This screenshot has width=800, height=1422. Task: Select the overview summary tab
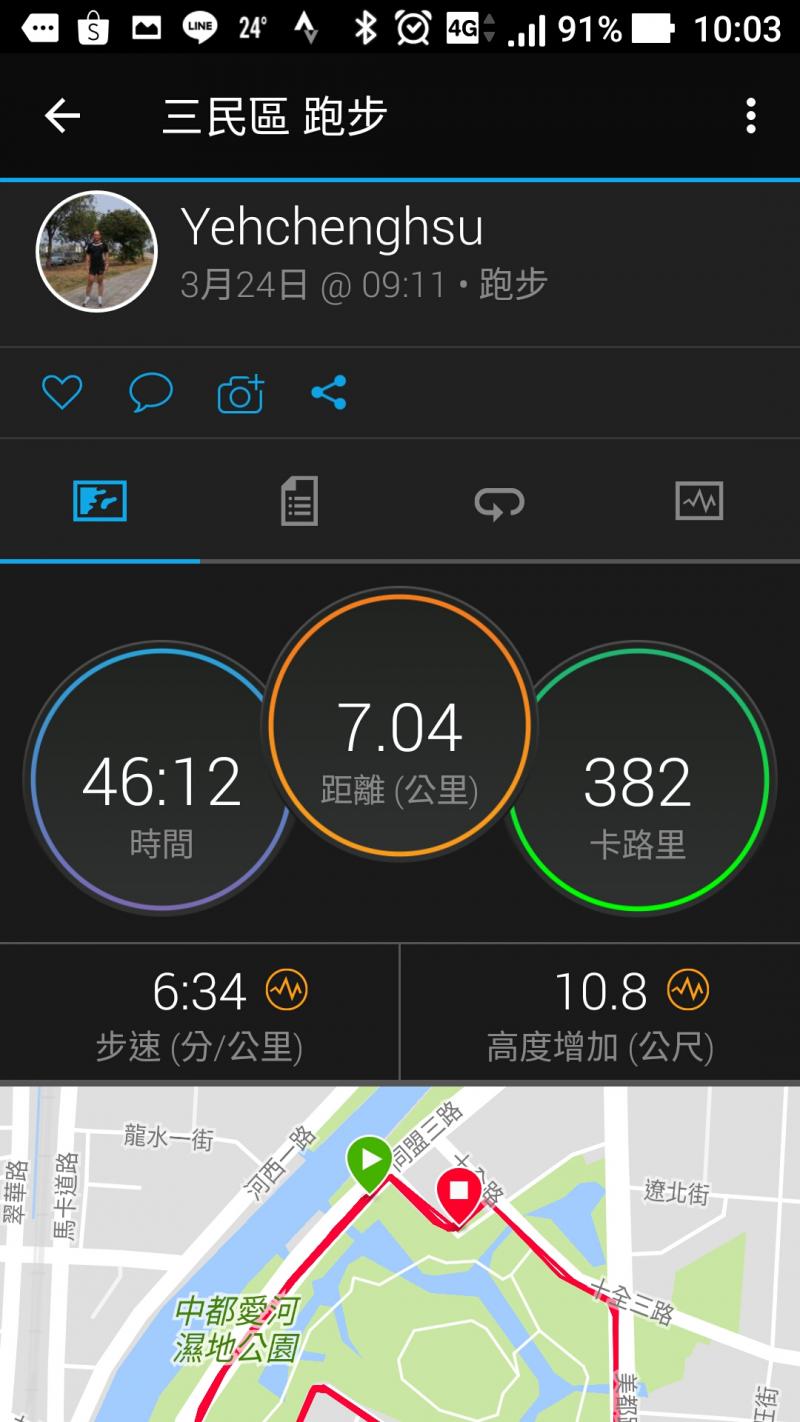tap(100, 501)
